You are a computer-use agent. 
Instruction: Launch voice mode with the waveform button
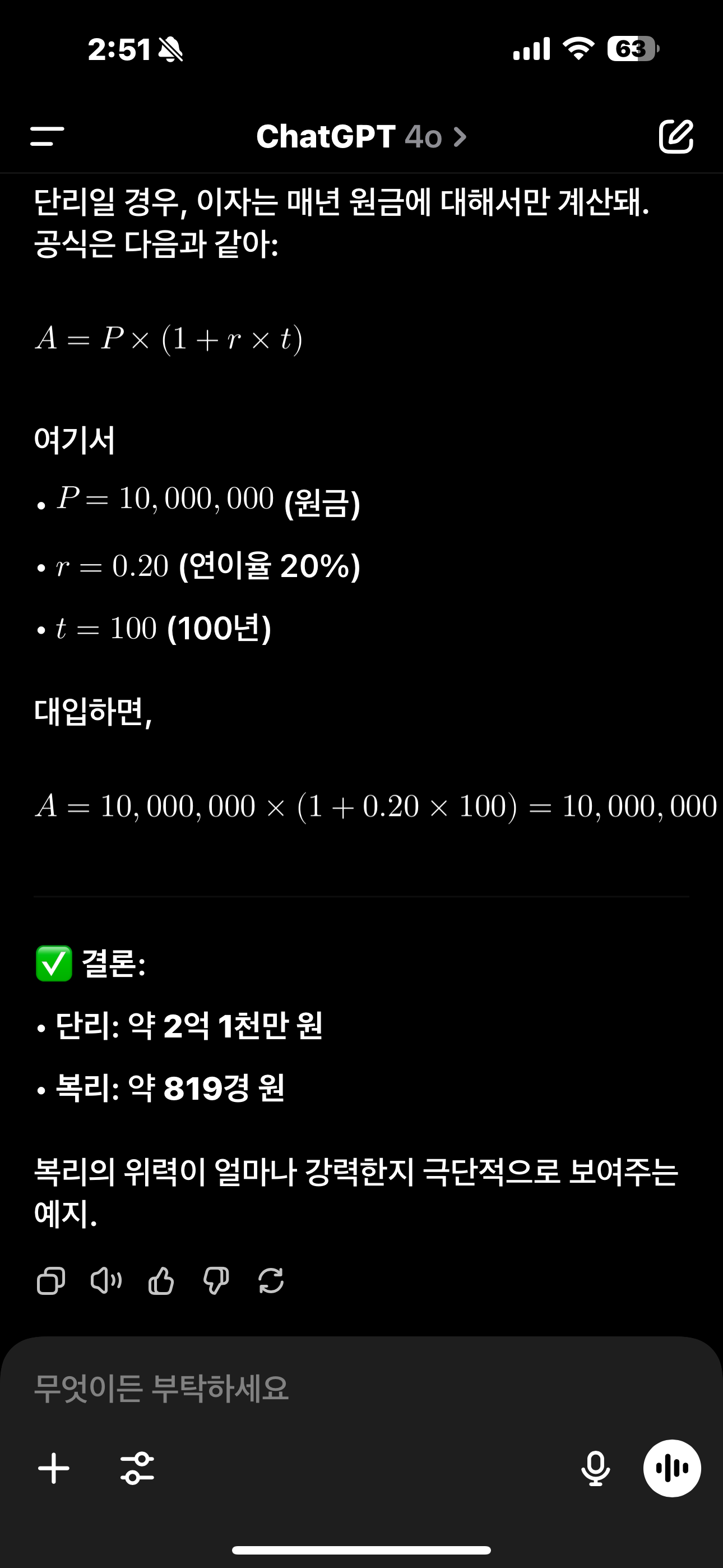click(x=672, y=1468)
